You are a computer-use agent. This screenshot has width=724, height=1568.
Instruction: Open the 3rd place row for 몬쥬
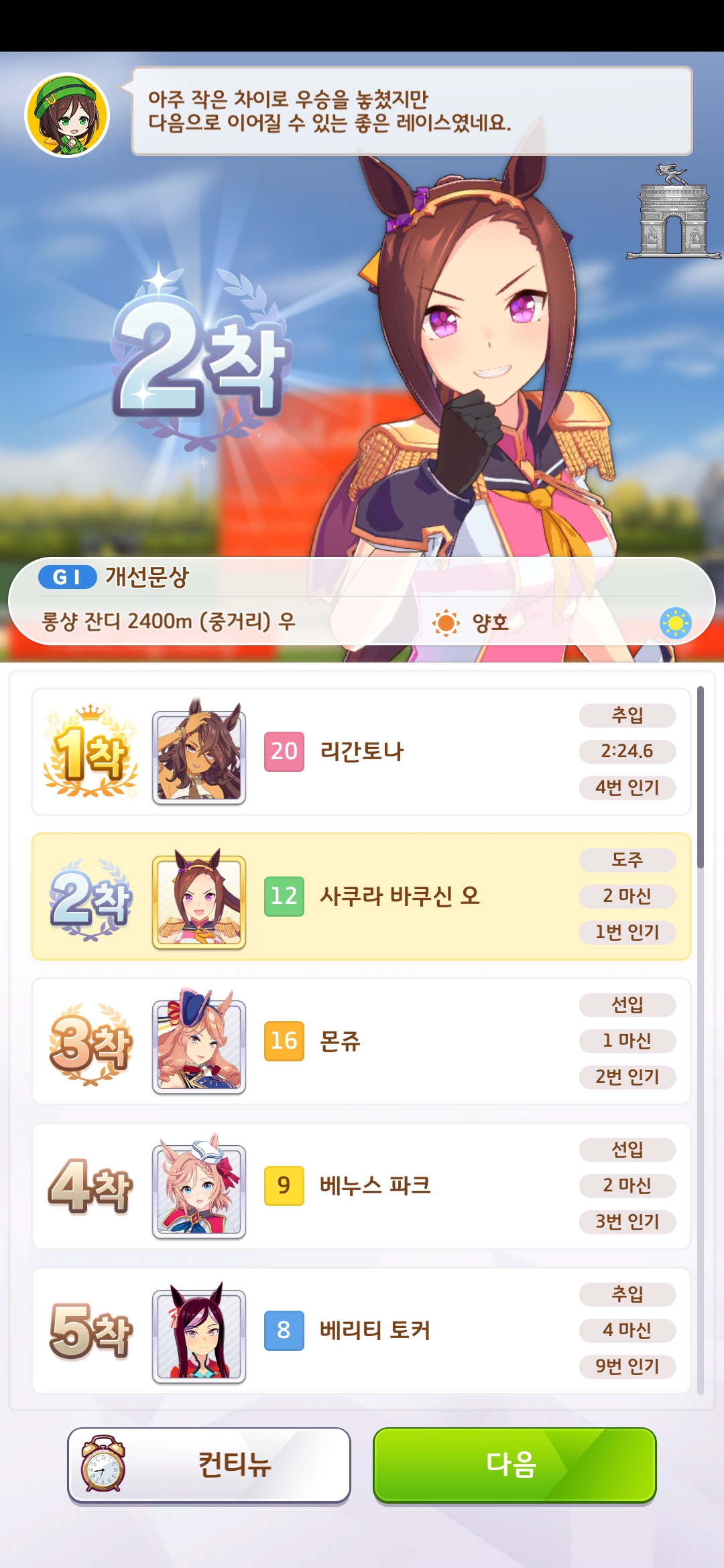[x=361, y=1041]
